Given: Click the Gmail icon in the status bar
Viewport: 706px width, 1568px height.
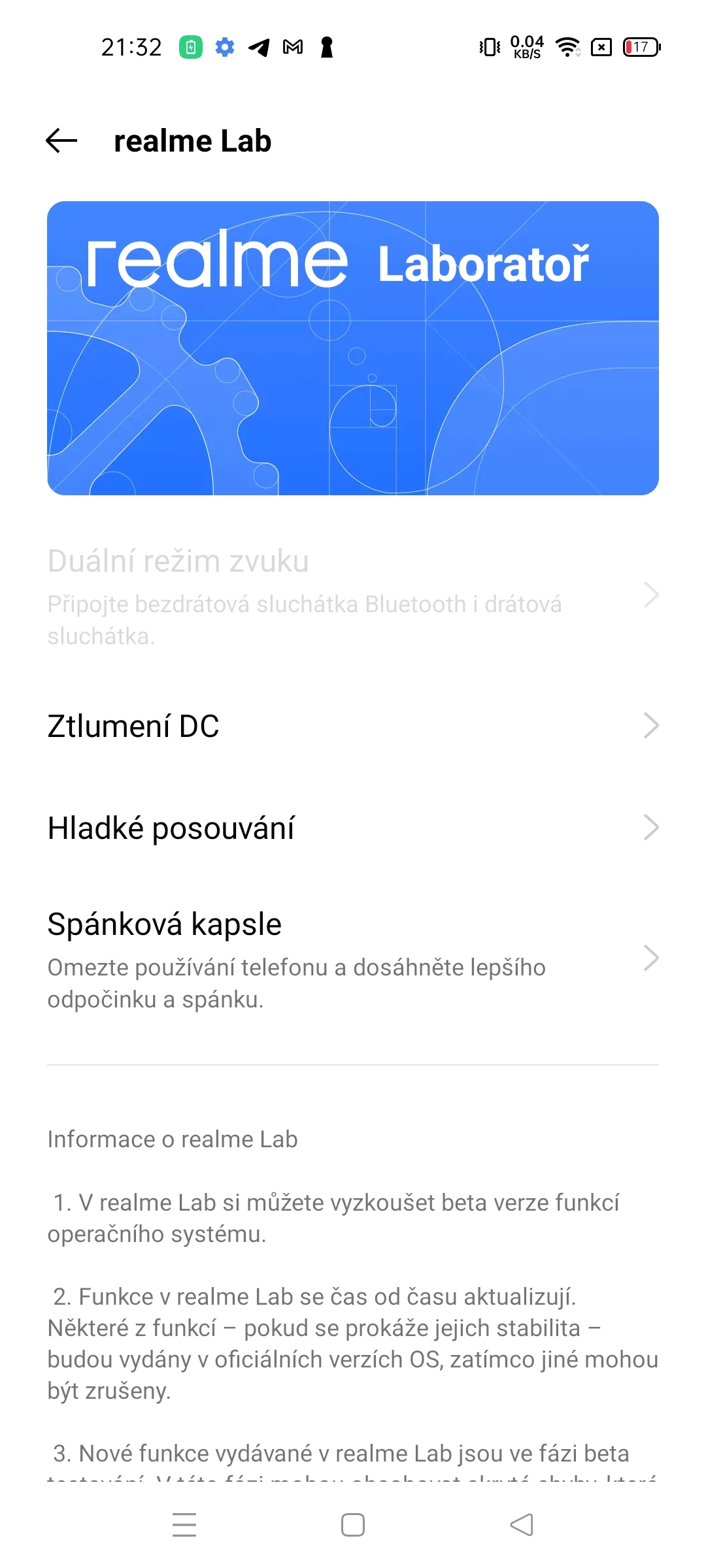Looking at the screenshot, I should (x=292, y=46).
